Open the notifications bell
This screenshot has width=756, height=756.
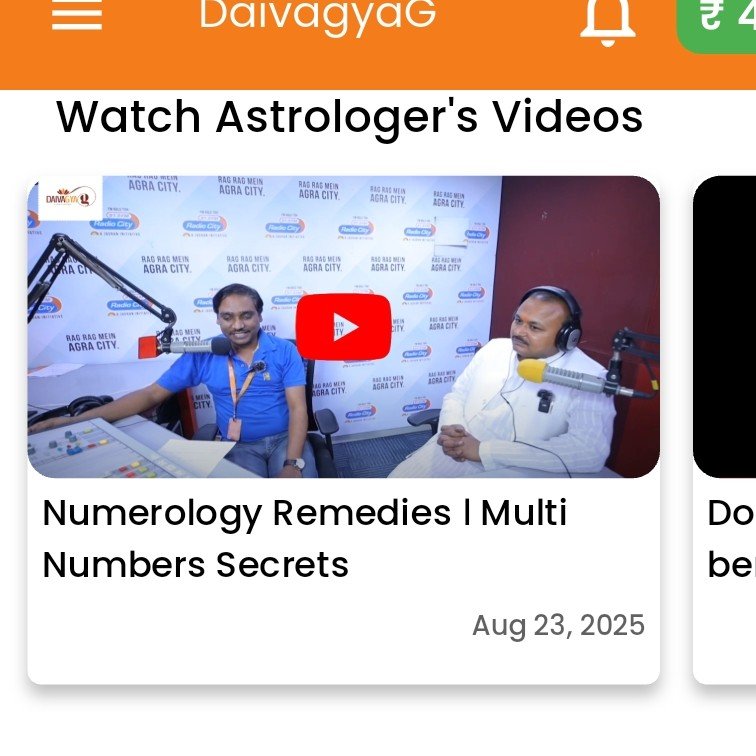tap(608, 19)
